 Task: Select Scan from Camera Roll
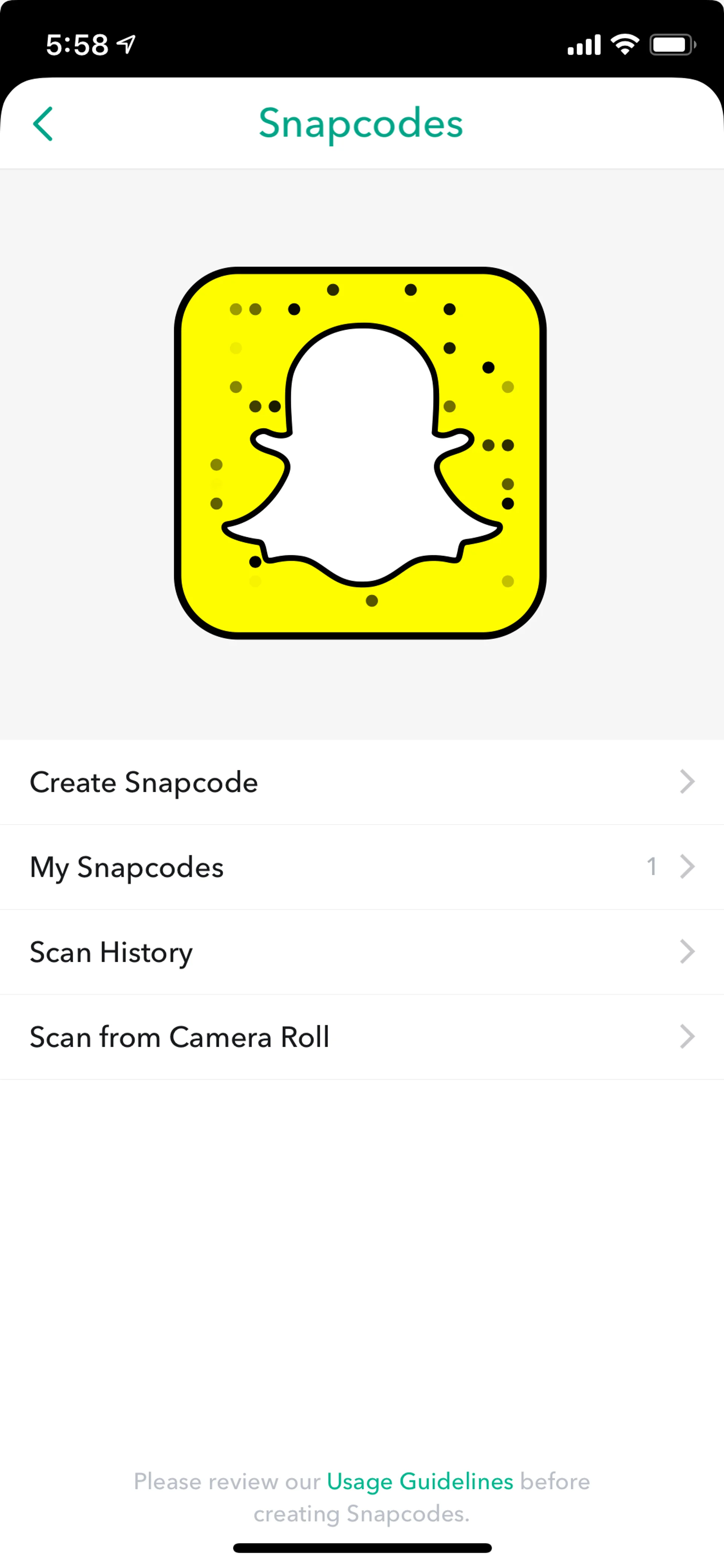pyautogui.click(x=361, y=1037)
